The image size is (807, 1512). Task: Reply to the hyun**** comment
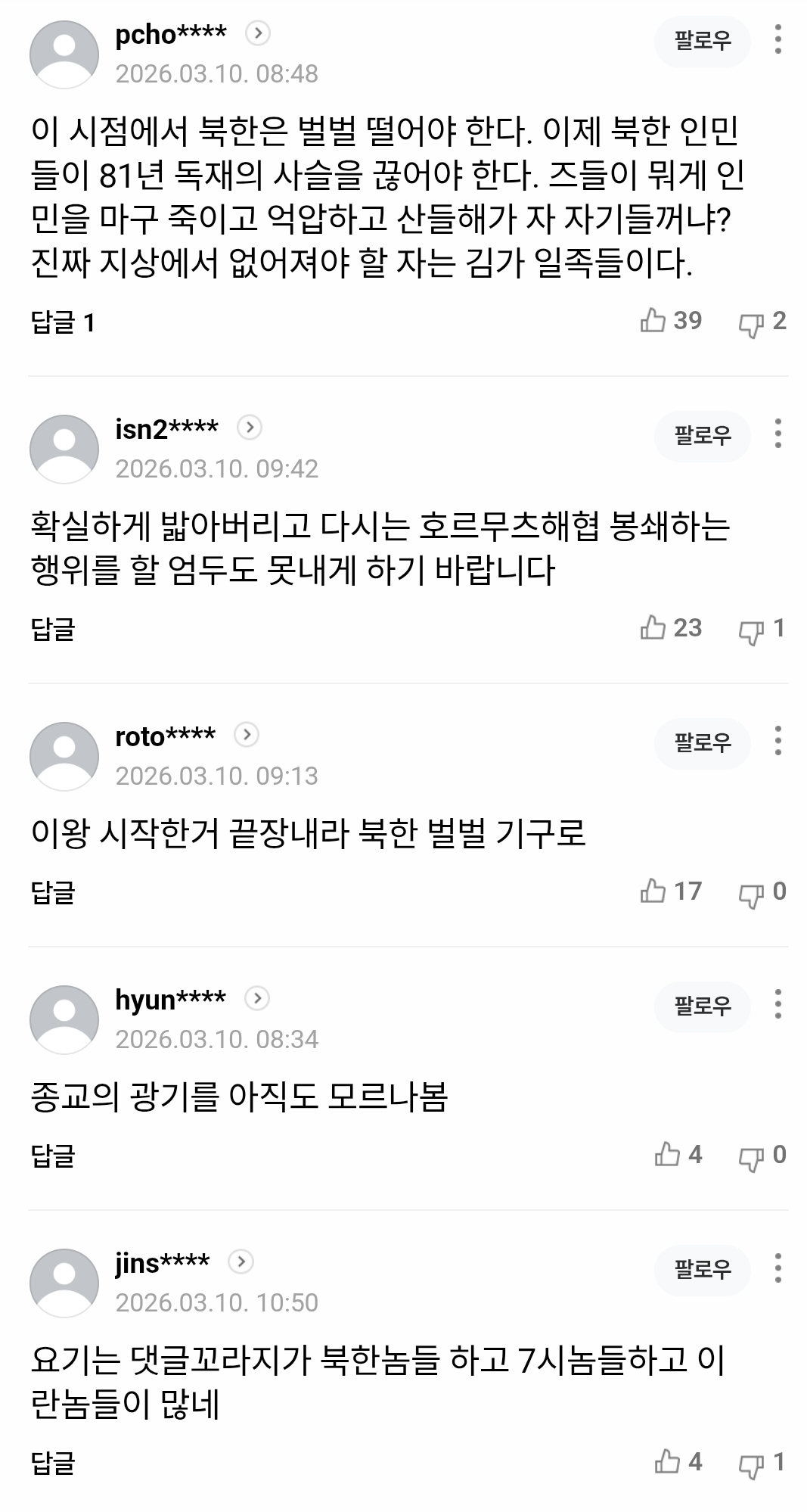pyautogui.click(x=53, y=1156)
